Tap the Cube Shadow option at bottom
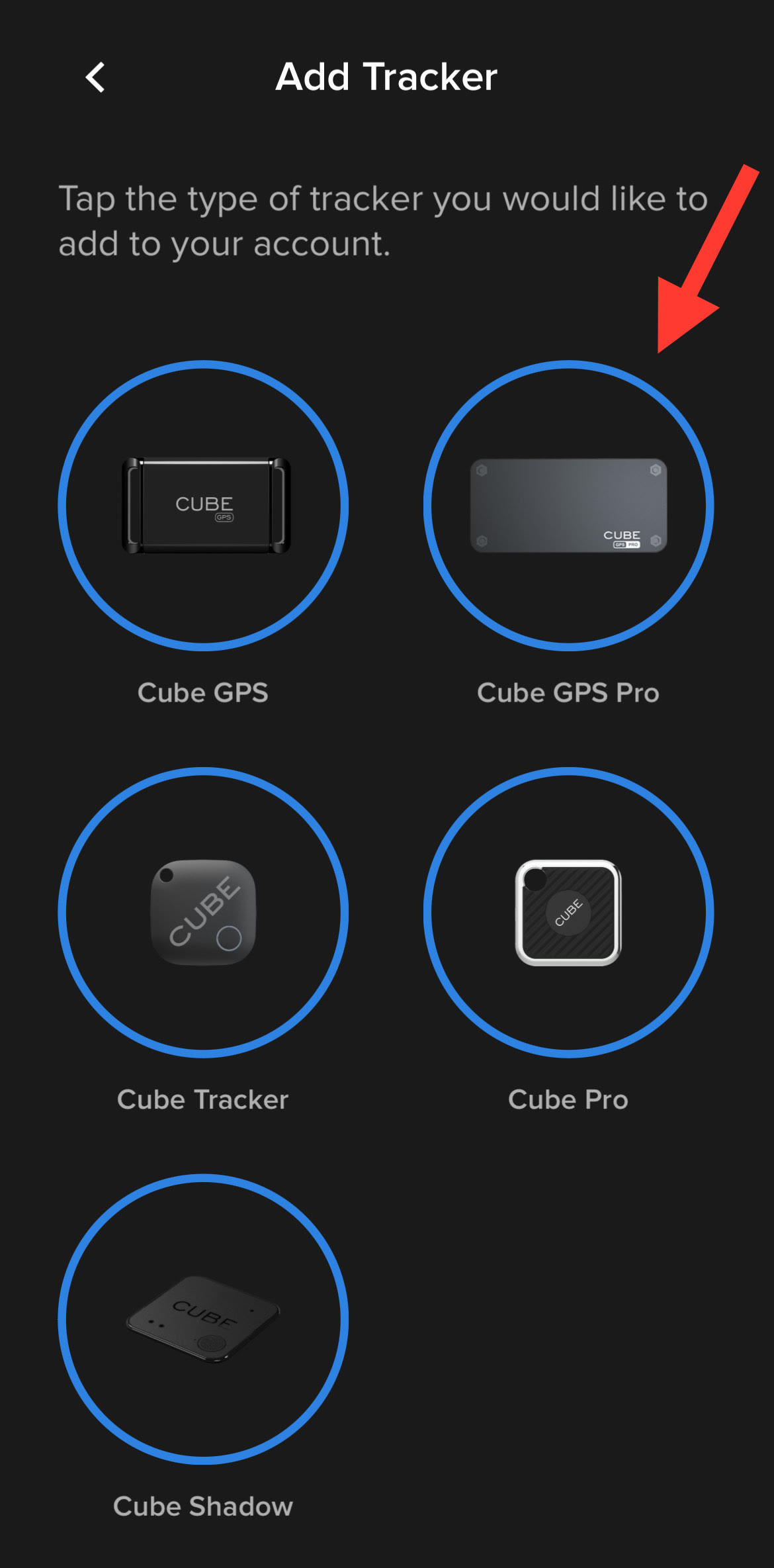 [202, 1317]
